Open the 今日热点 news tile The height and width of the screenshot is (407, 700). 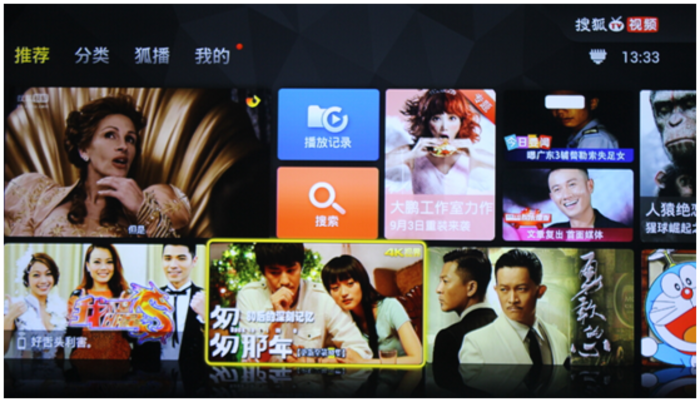(567, 126)
